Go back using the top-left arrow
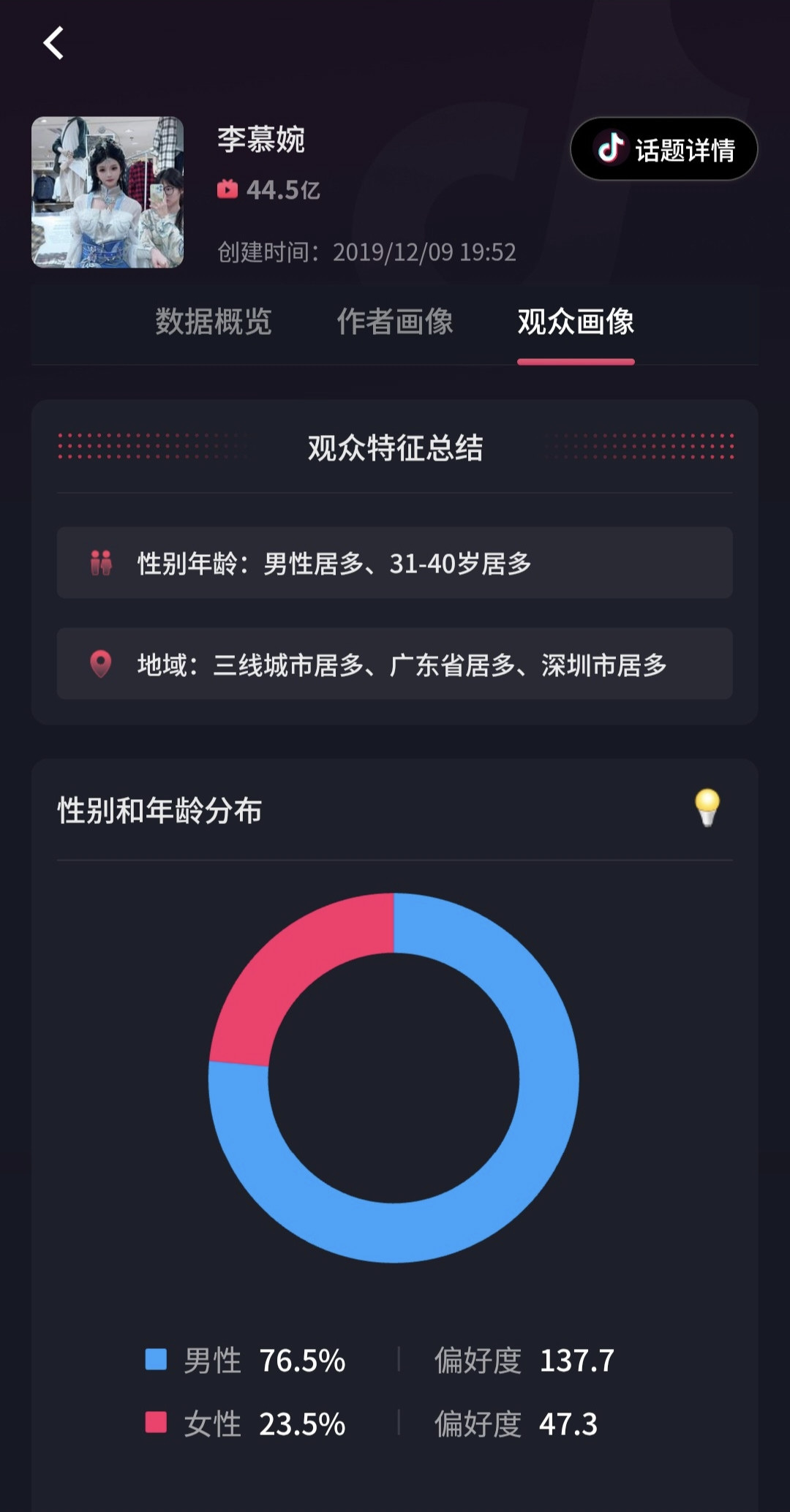Image resolution: width=790 pixels, height=1512 pixels. 53,43
